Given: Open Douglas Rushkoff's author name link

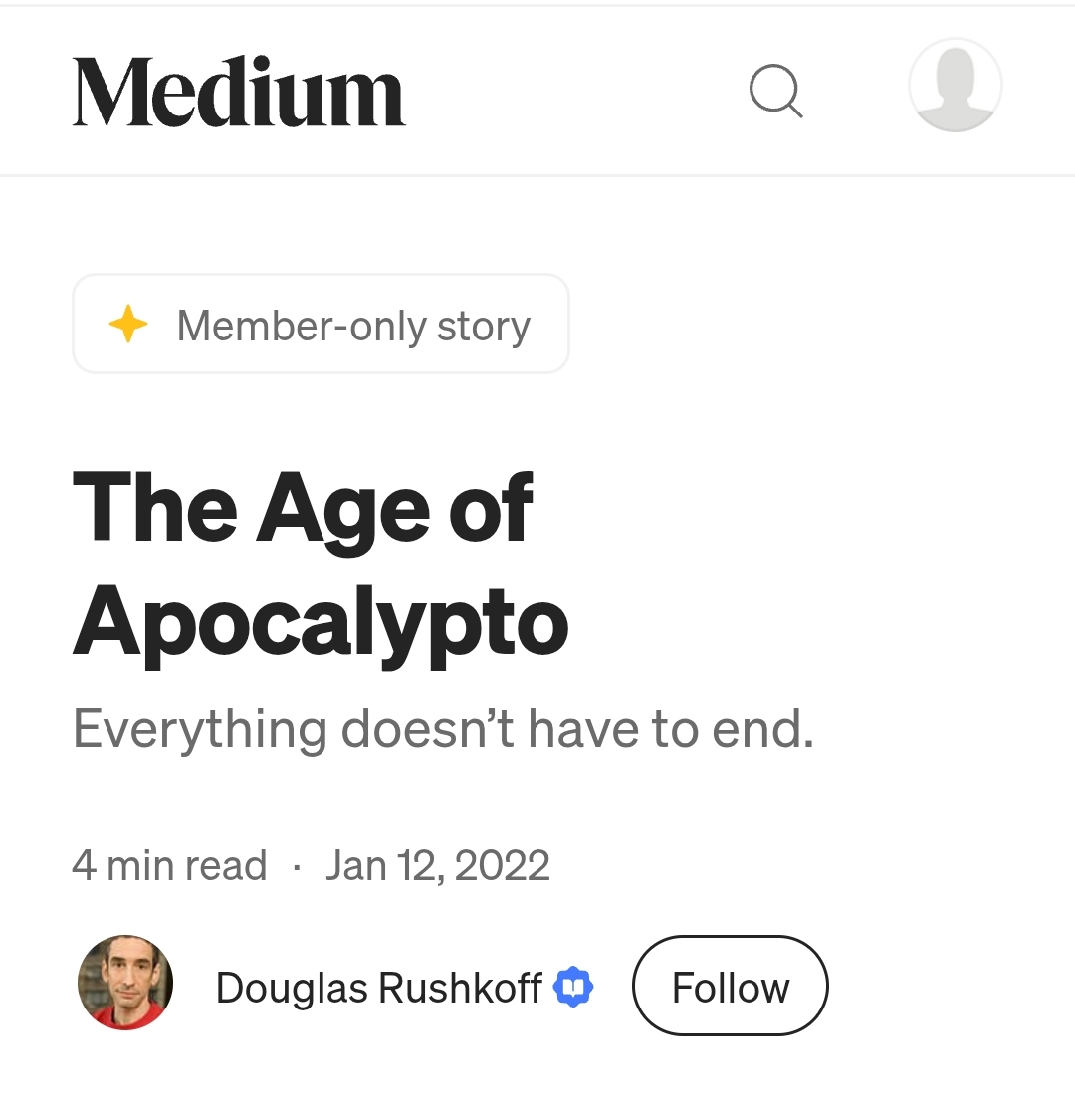Looking at the screenshot, I should click(x=378, y=988).
